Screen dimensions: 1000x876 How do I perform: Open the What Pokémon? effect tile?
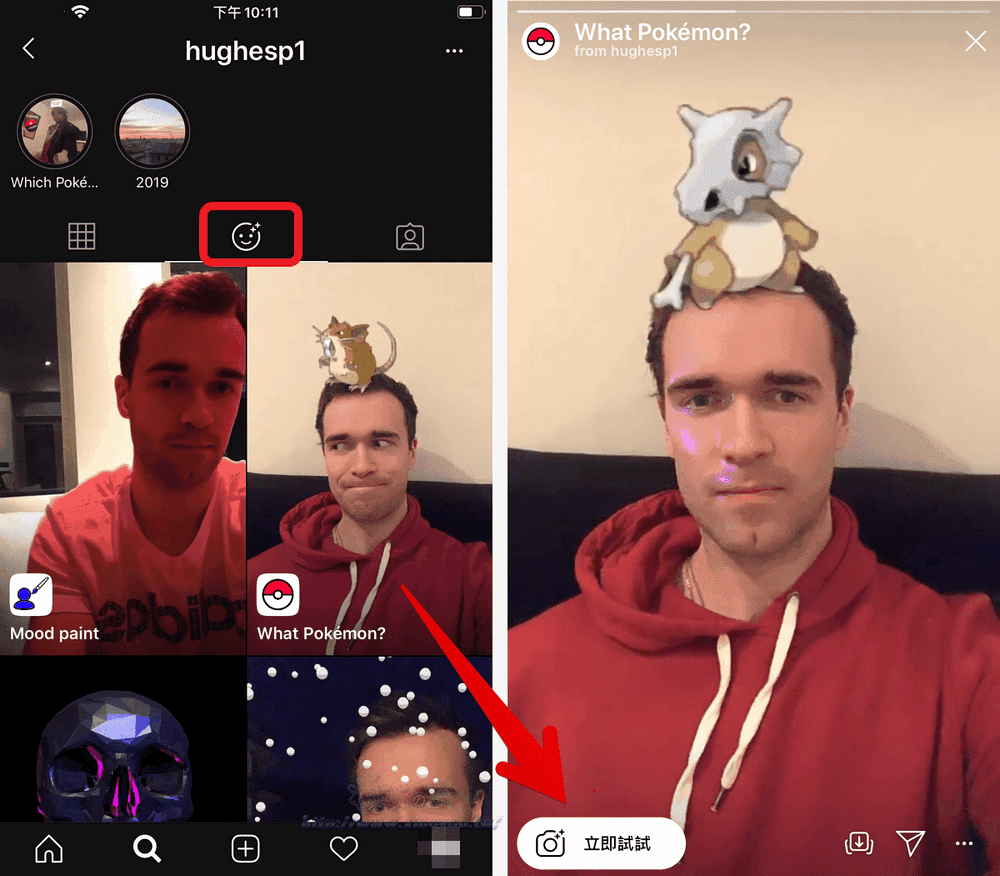(x=369, y=459)
